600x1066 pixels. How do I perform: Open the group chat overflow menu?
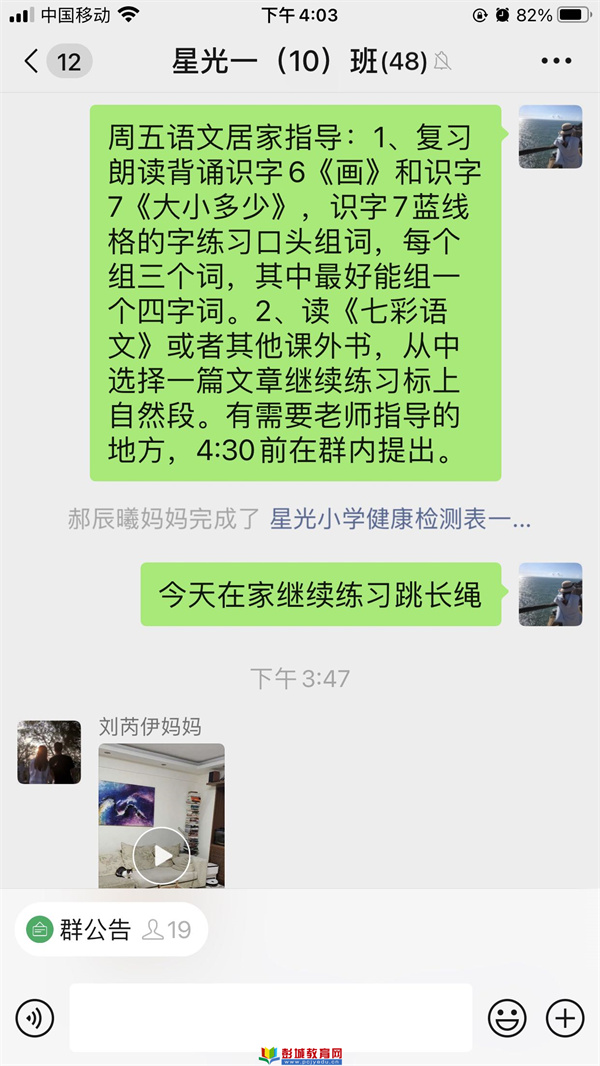coord(556,62)
